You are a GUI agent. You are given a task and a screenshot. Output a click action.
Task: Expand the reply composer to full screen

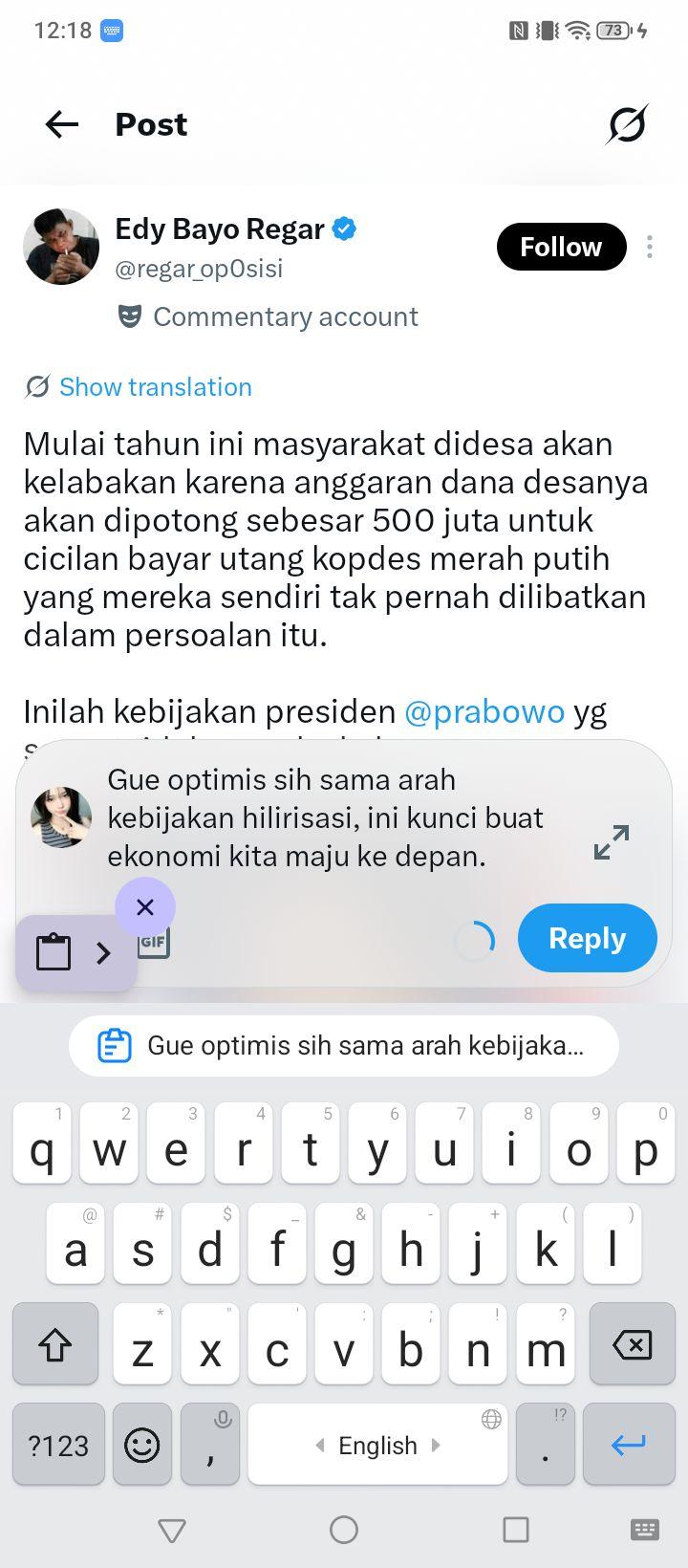coord(612,841)
